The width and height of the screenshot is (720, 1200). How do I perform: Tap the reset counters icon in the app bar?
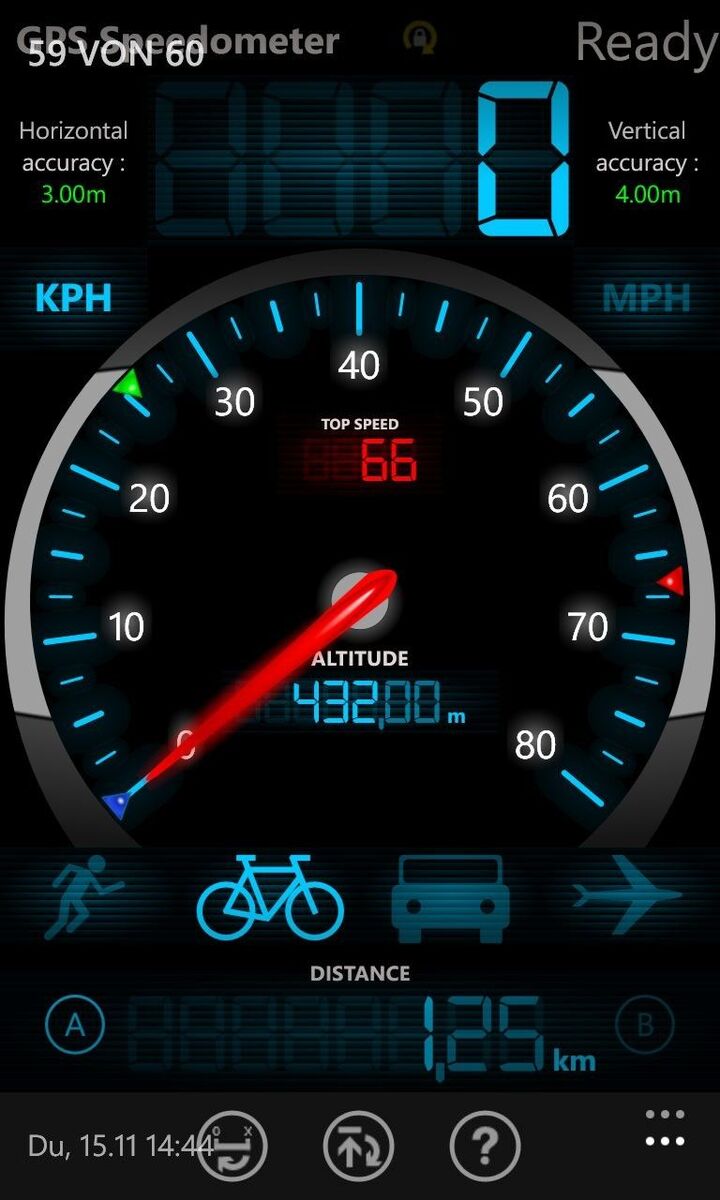point(232,1145)
